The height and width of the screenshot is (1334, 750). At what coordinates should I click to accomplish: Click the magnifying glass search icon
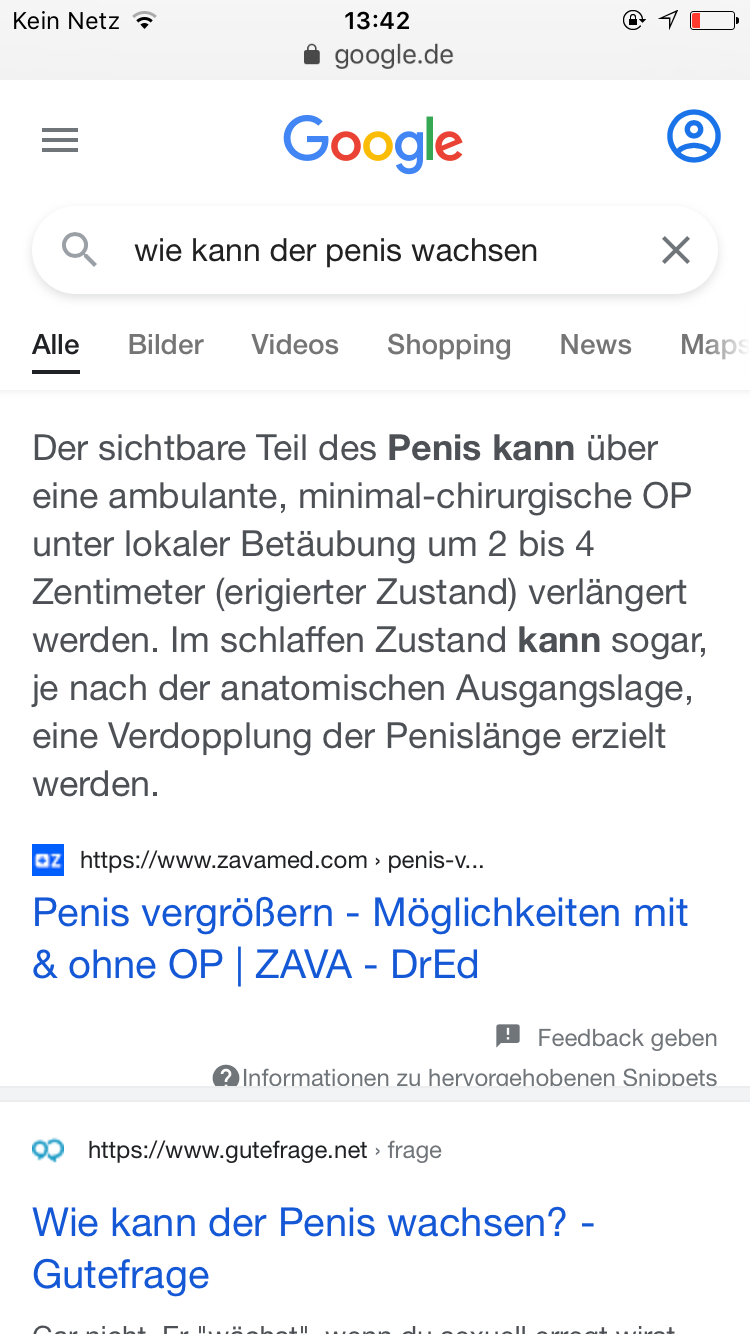79,250
